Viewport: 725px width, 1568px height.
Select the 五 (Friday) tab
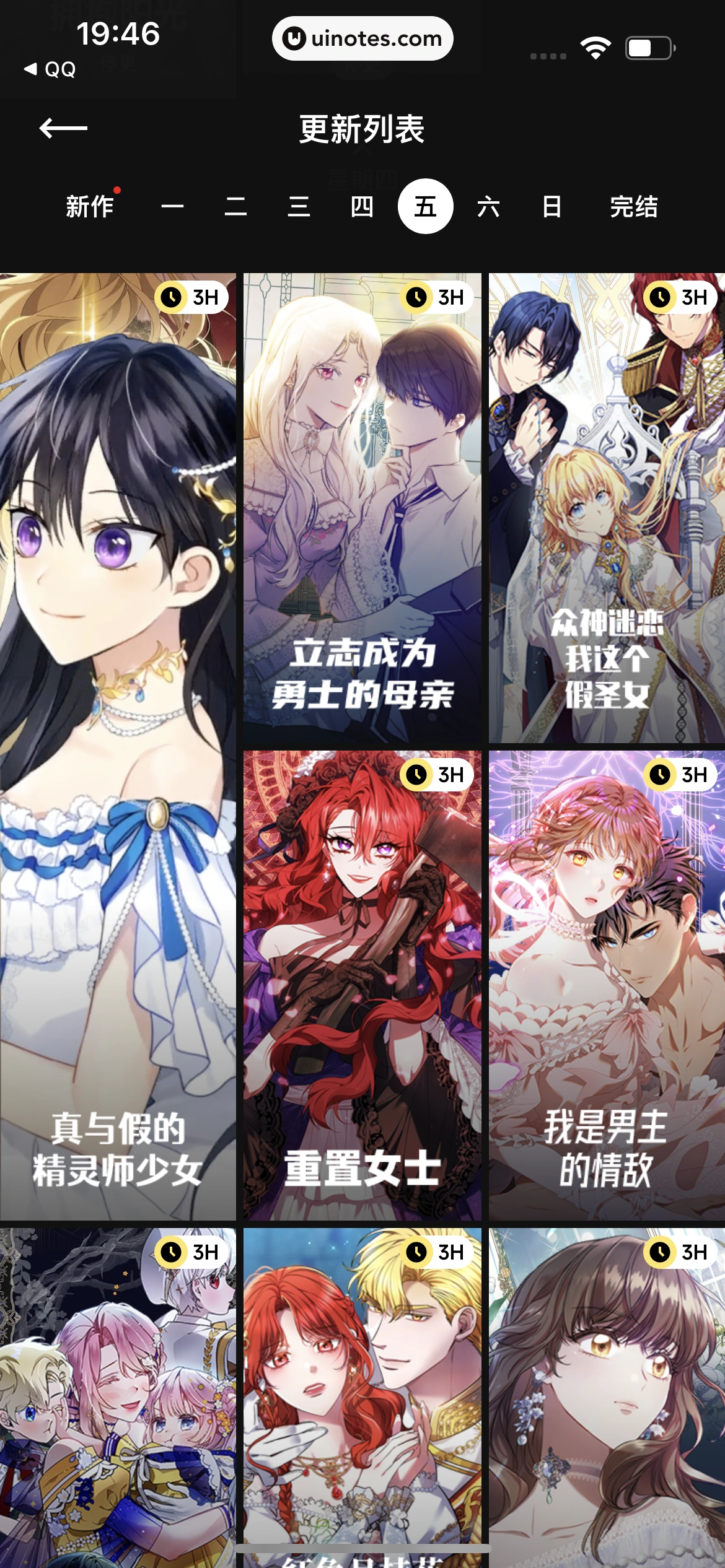click(425, 206)
